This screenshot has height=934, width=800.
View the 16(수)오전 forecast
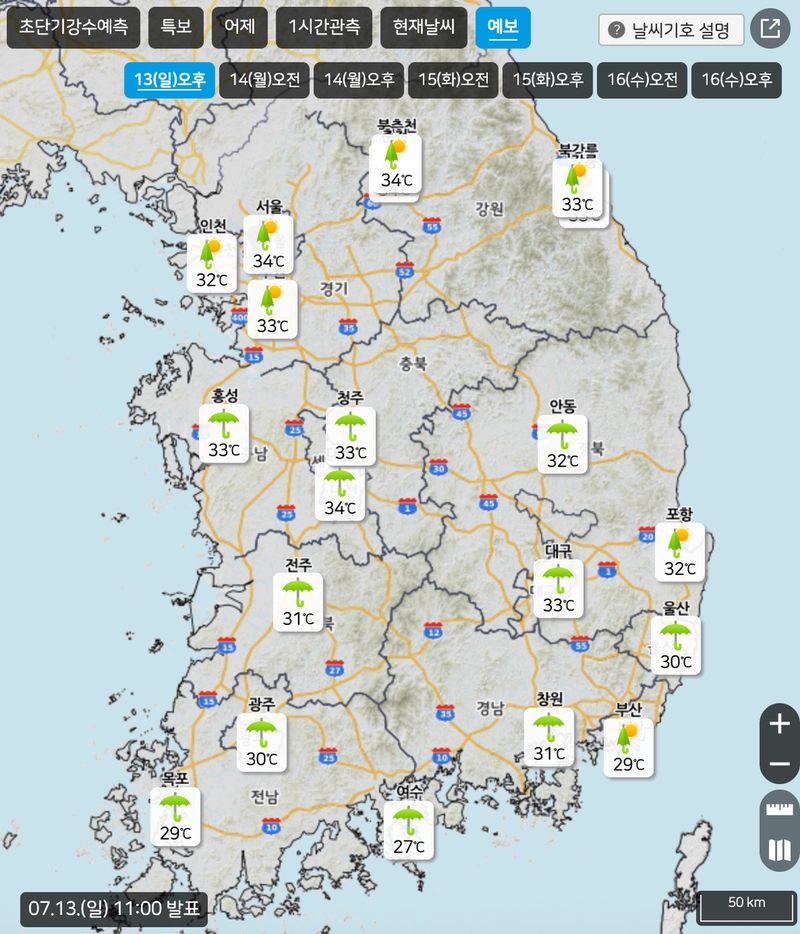642,80
